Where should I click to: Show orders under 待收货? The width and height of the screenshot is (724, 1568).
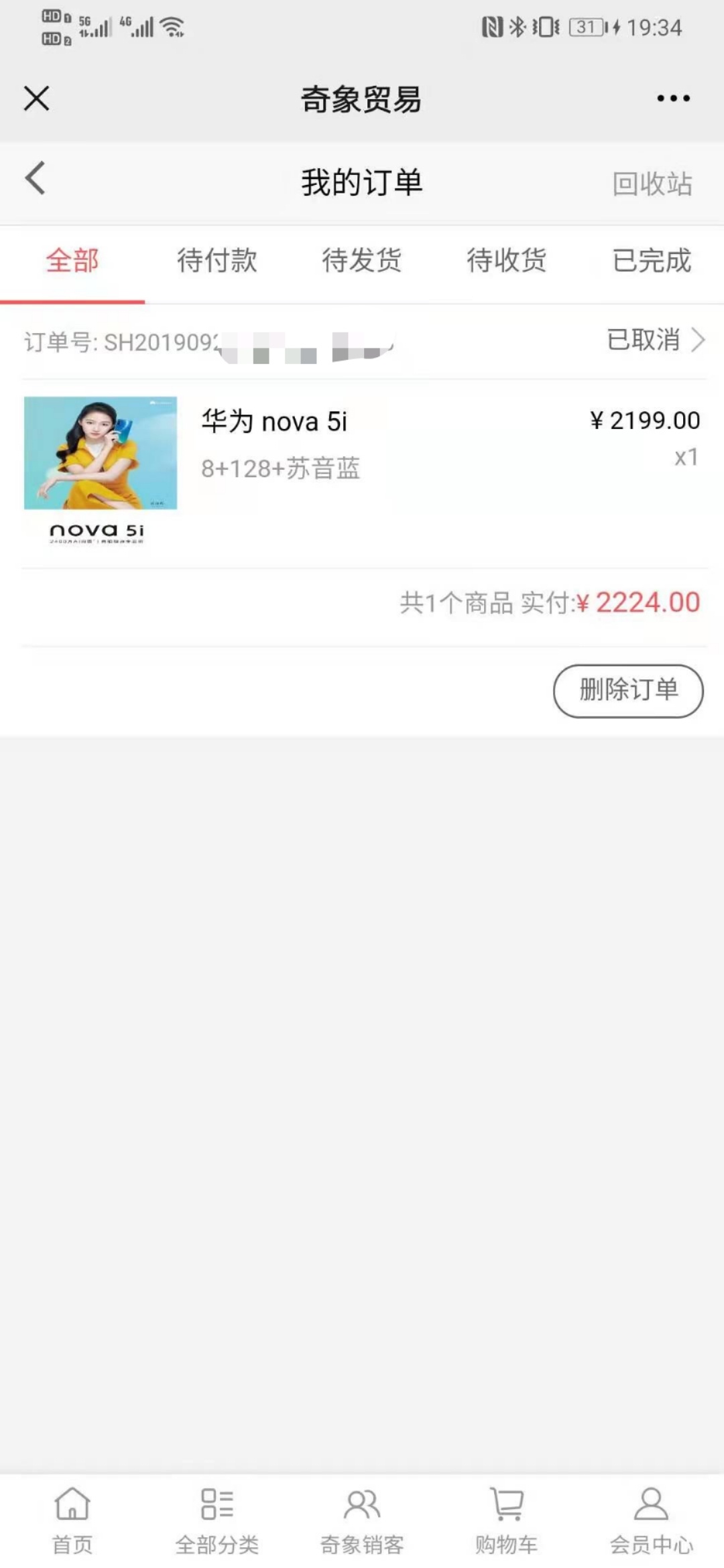tap(507, 261)
